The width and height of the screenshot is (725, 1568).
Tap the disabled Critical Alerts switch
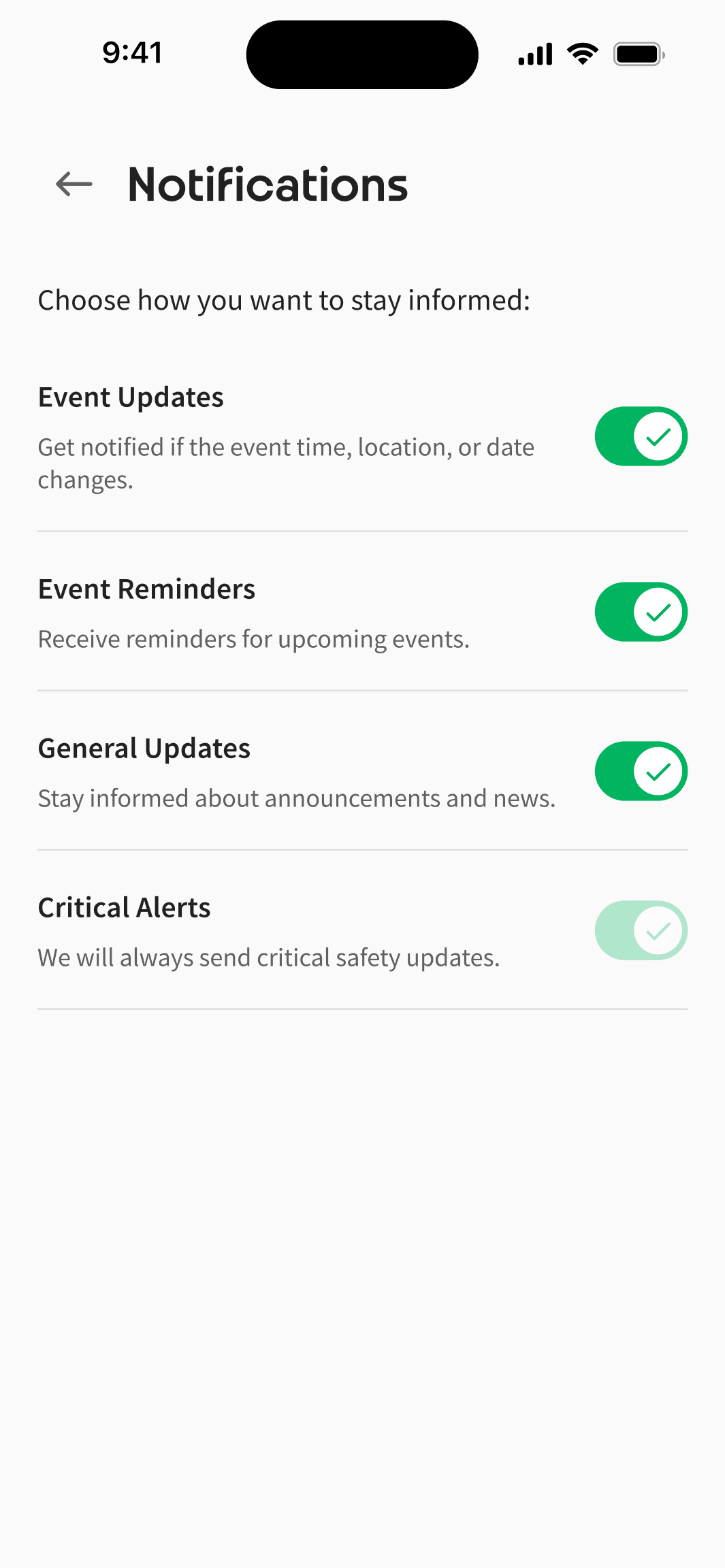tap(641, 930)
